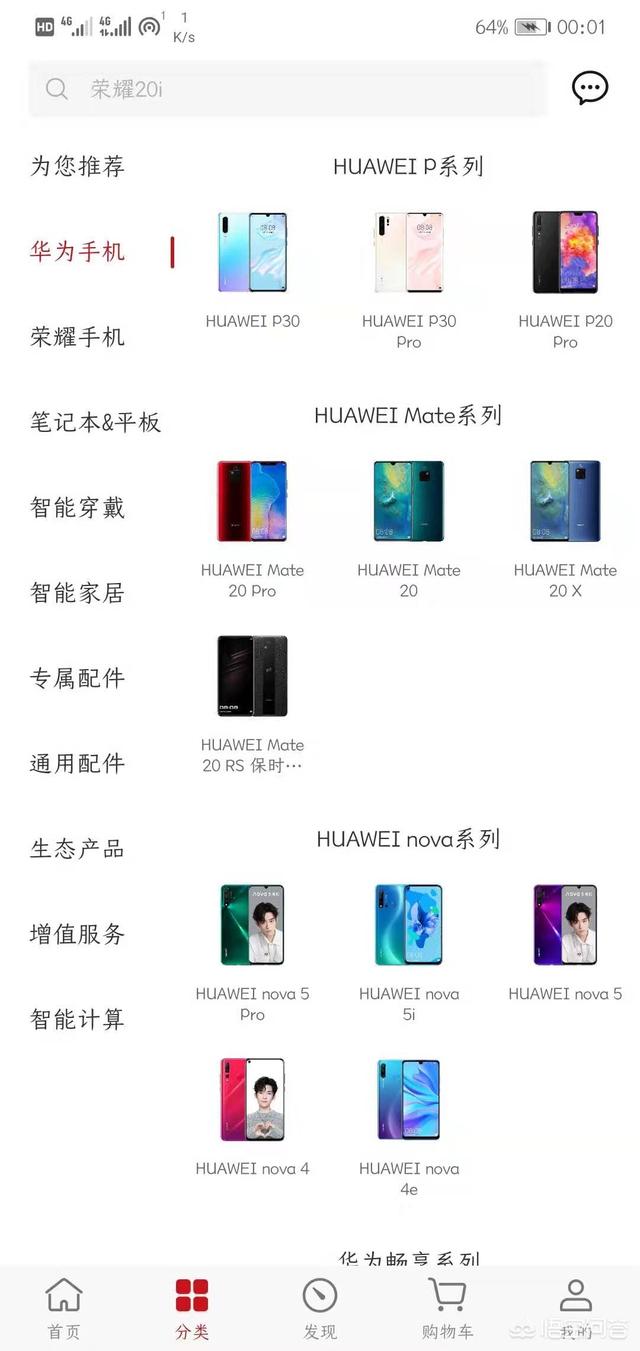Image resolution: width=640 pixels, height=1351 pixels.
Task: Tap the search box showing 荣耀20i
Action: click(287, 89)
